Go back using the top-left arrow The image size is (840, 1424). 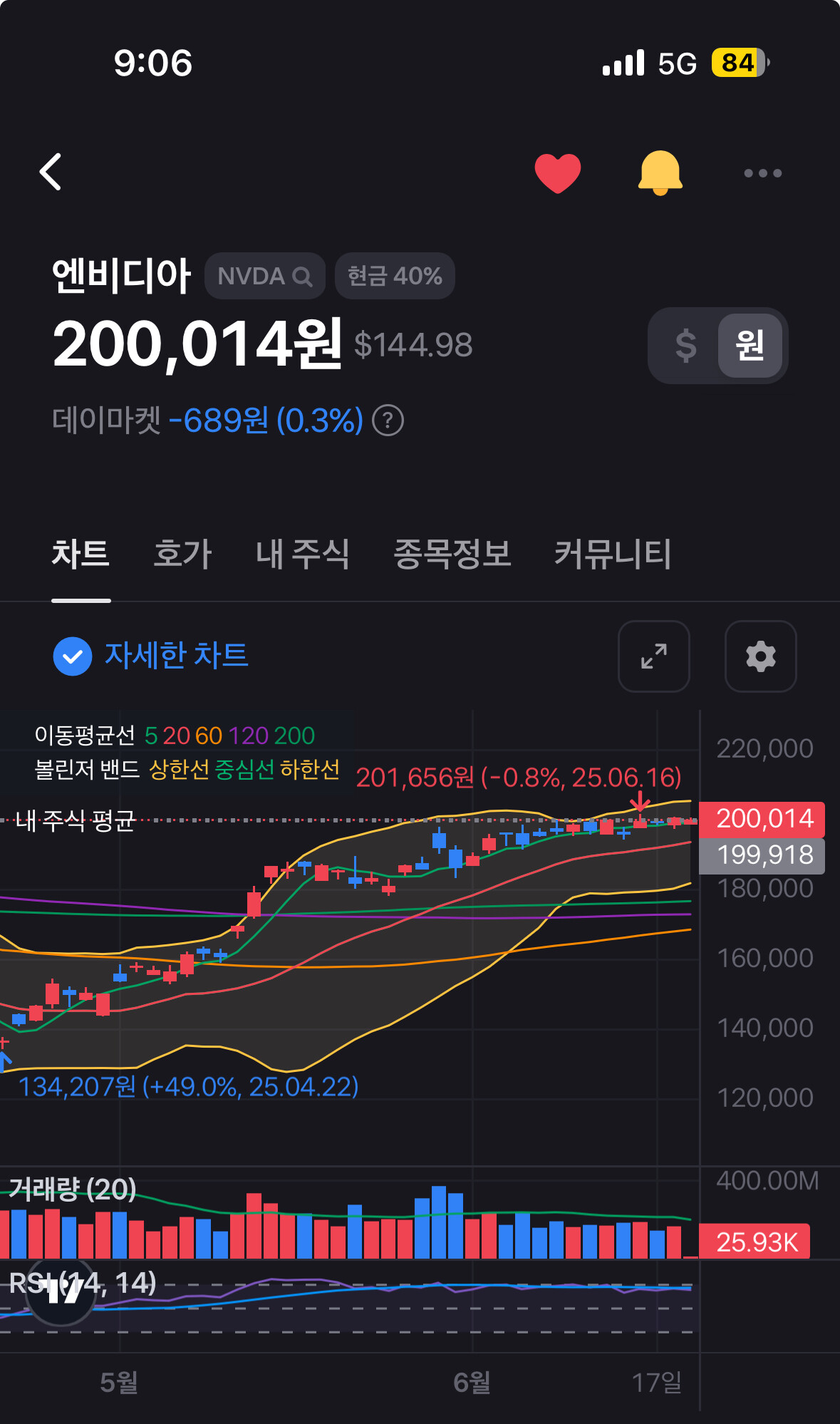51,172
